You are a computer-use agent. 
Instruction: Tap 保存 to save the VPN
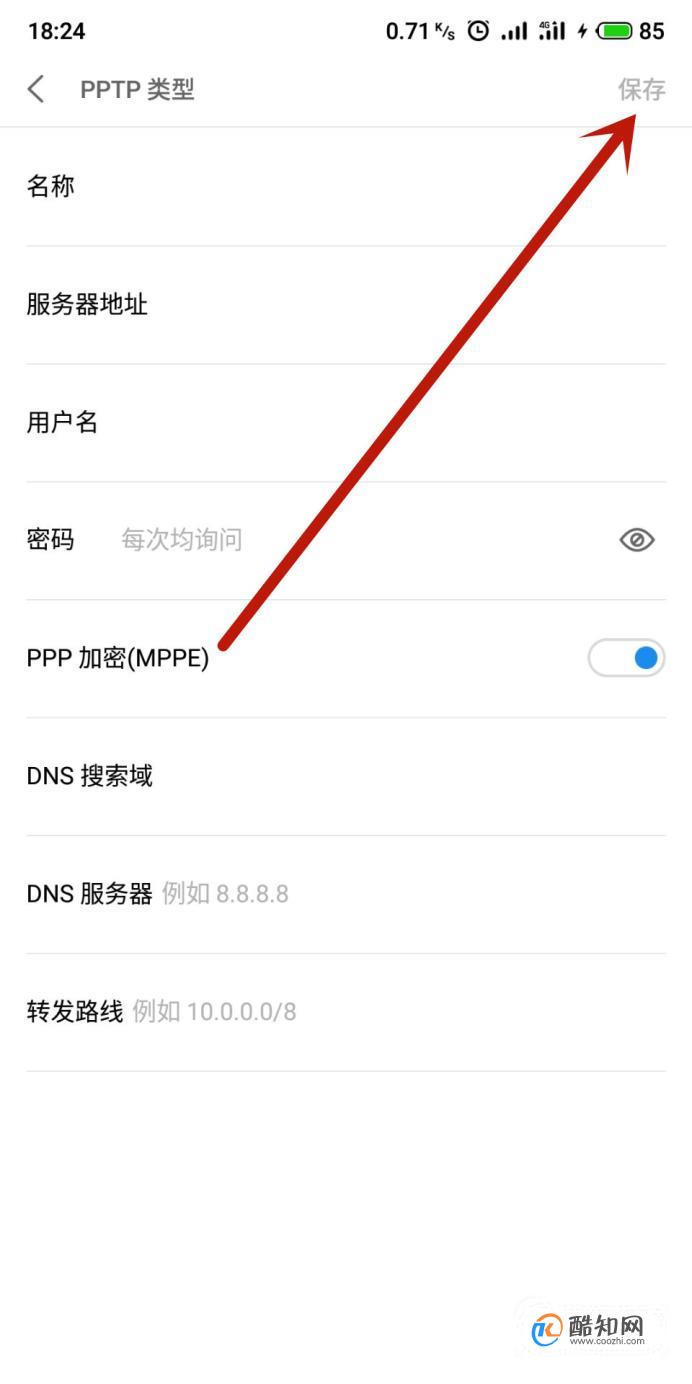pyautogui.click(x=641, y=89)
